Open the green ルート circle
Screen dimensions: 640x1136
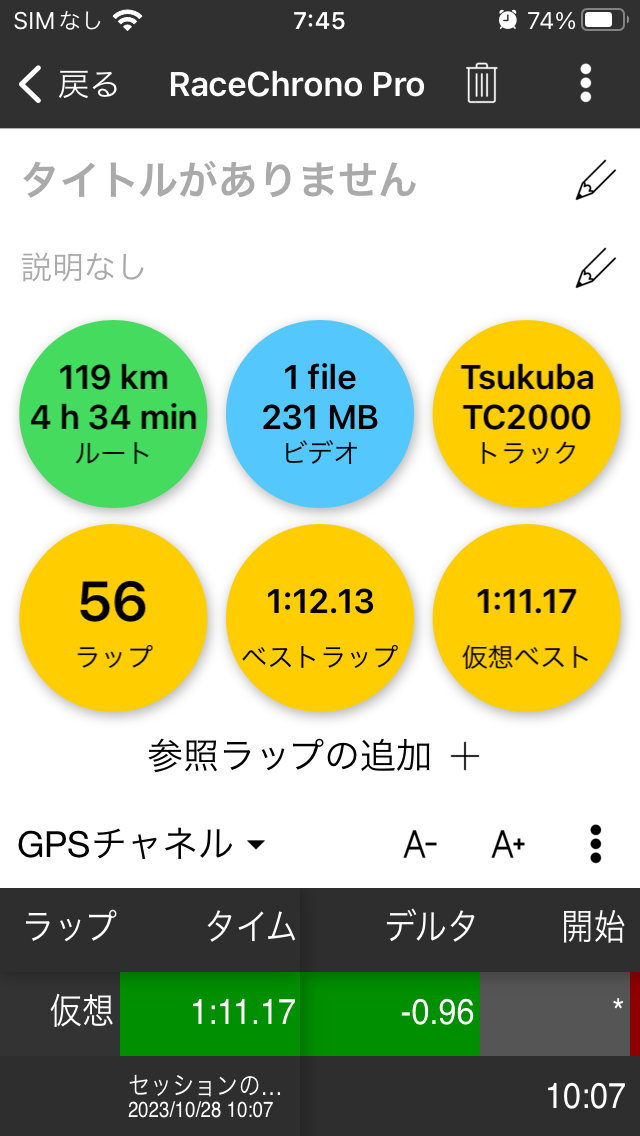[113, 413]
